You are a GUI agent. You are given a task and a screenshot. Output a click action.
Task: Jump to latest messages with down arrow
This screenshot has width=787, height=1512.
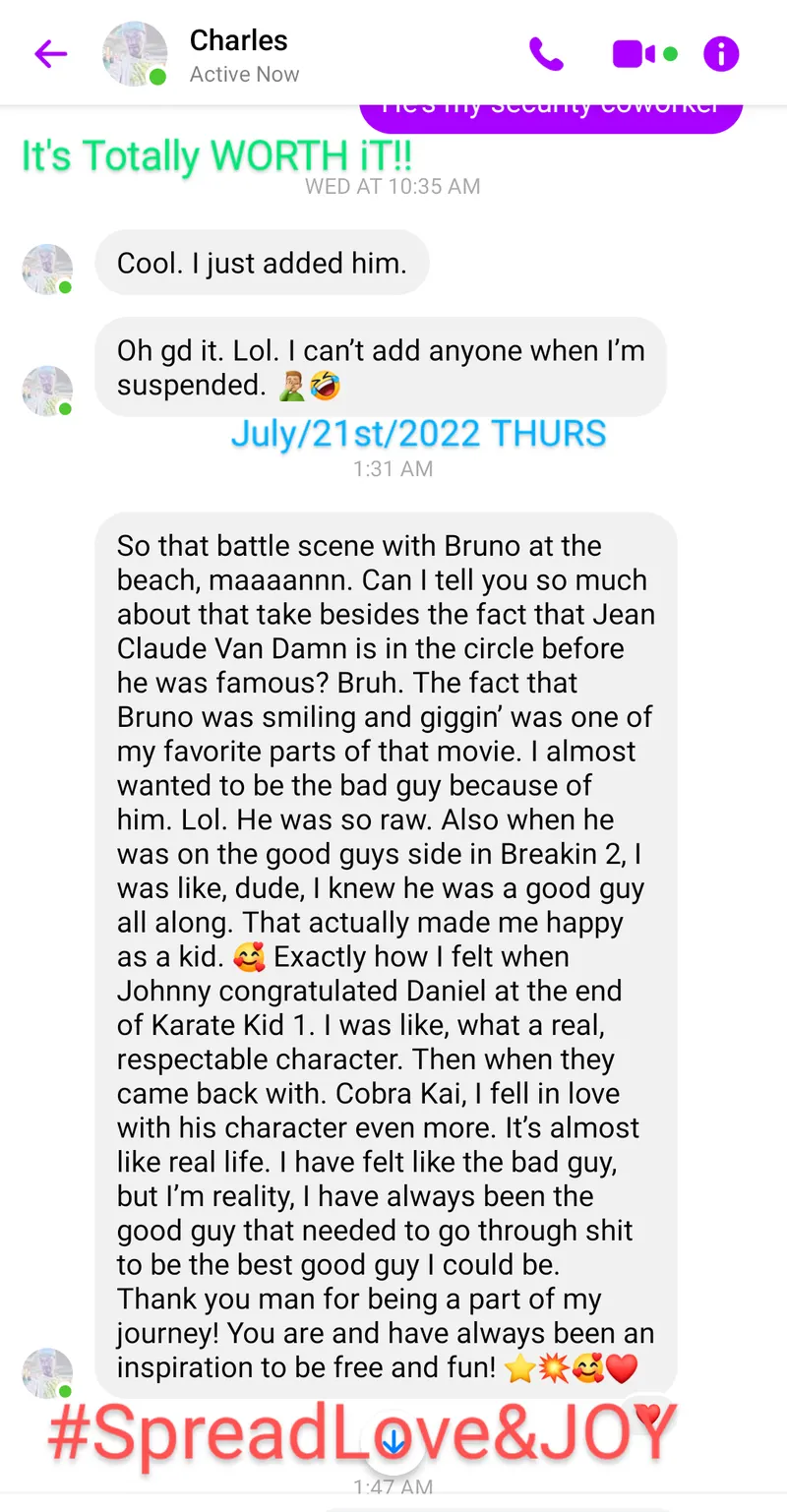(x=393, y=1443)
